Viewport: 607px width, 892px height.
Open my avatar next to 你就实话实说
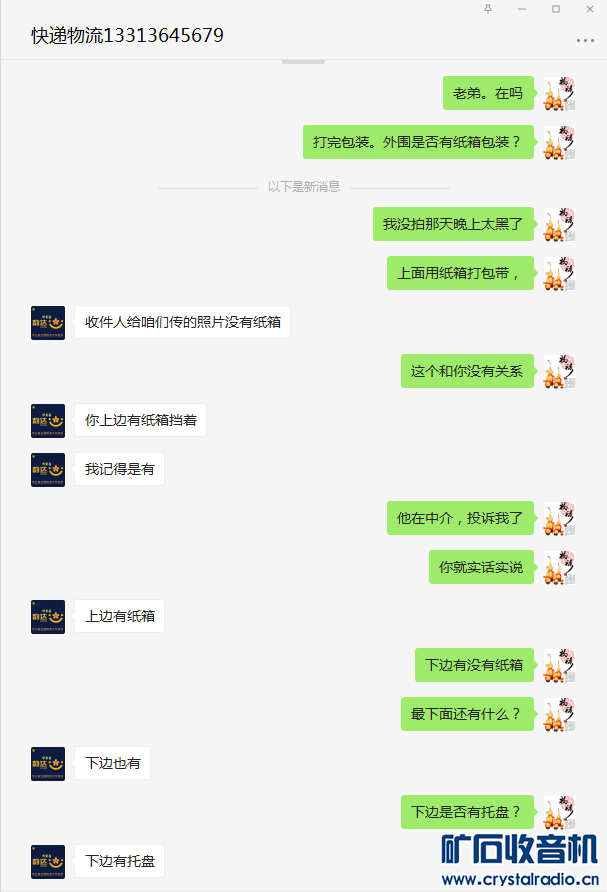pyautogui.click(x=559, y=568)
